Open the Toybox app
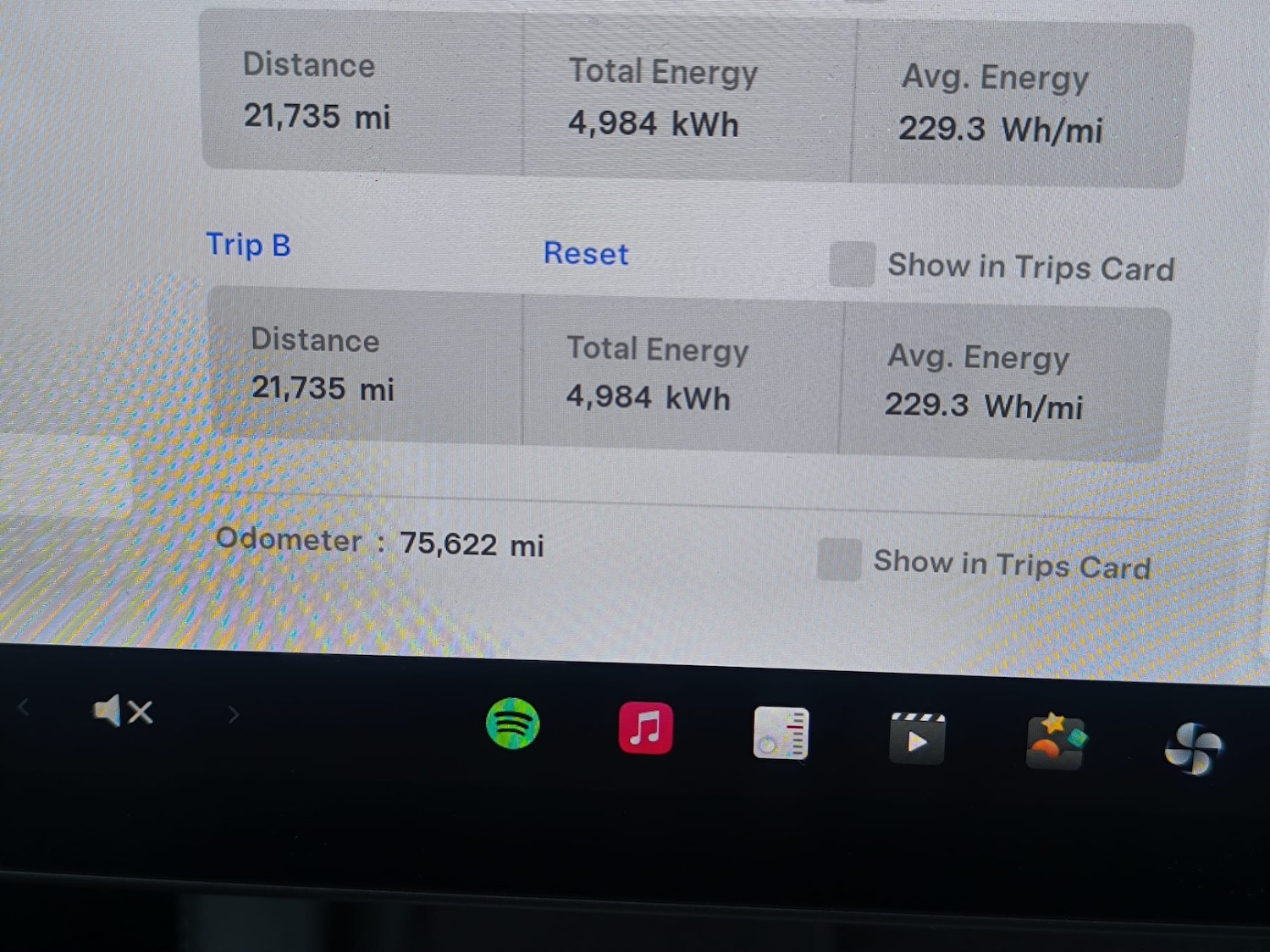Image resolution: width=1270 pixels, height=952 pixels. tap(1054, 742)
